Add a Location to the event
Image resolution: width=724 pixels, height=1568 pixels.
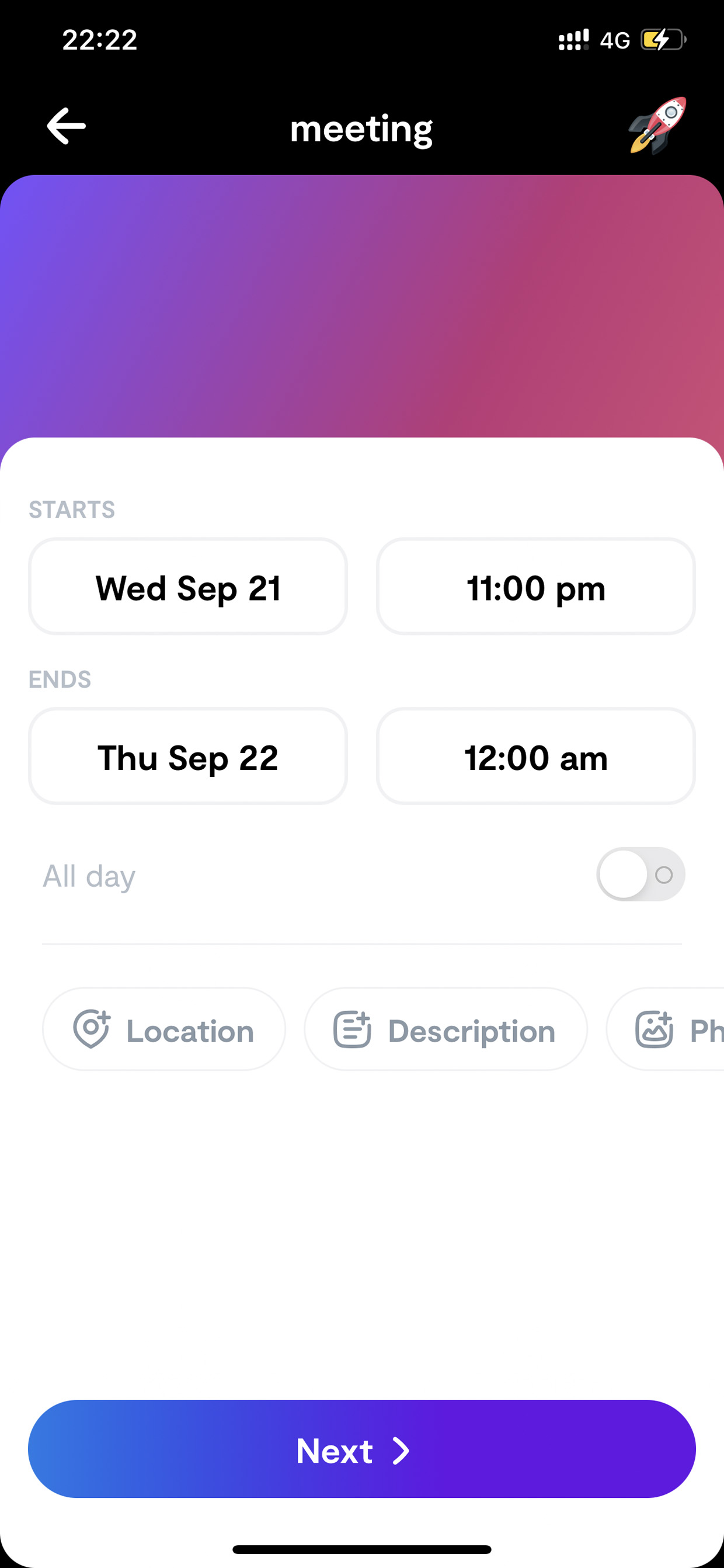click(x=163, y=1029)
